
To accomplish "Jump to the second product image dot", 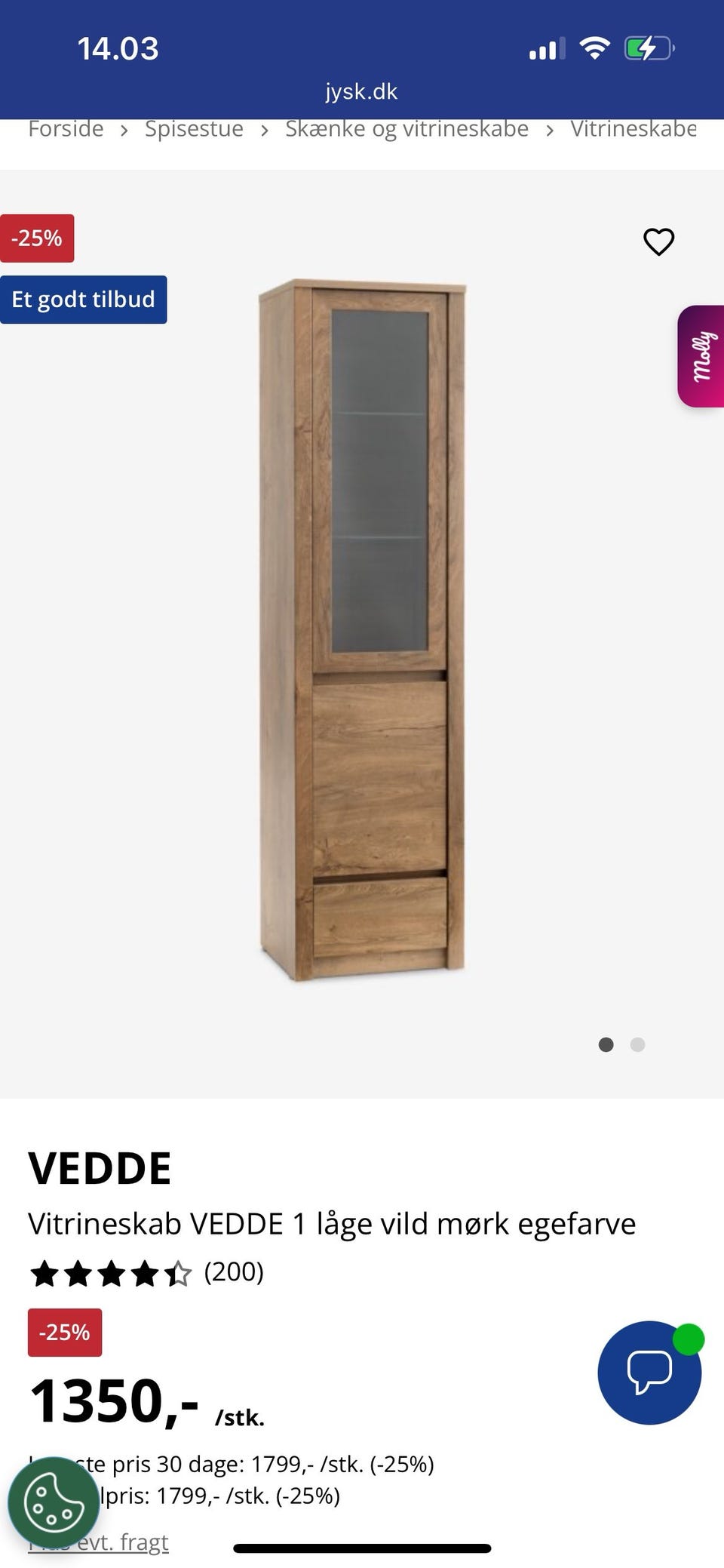I will click(x=637, y=1045).
